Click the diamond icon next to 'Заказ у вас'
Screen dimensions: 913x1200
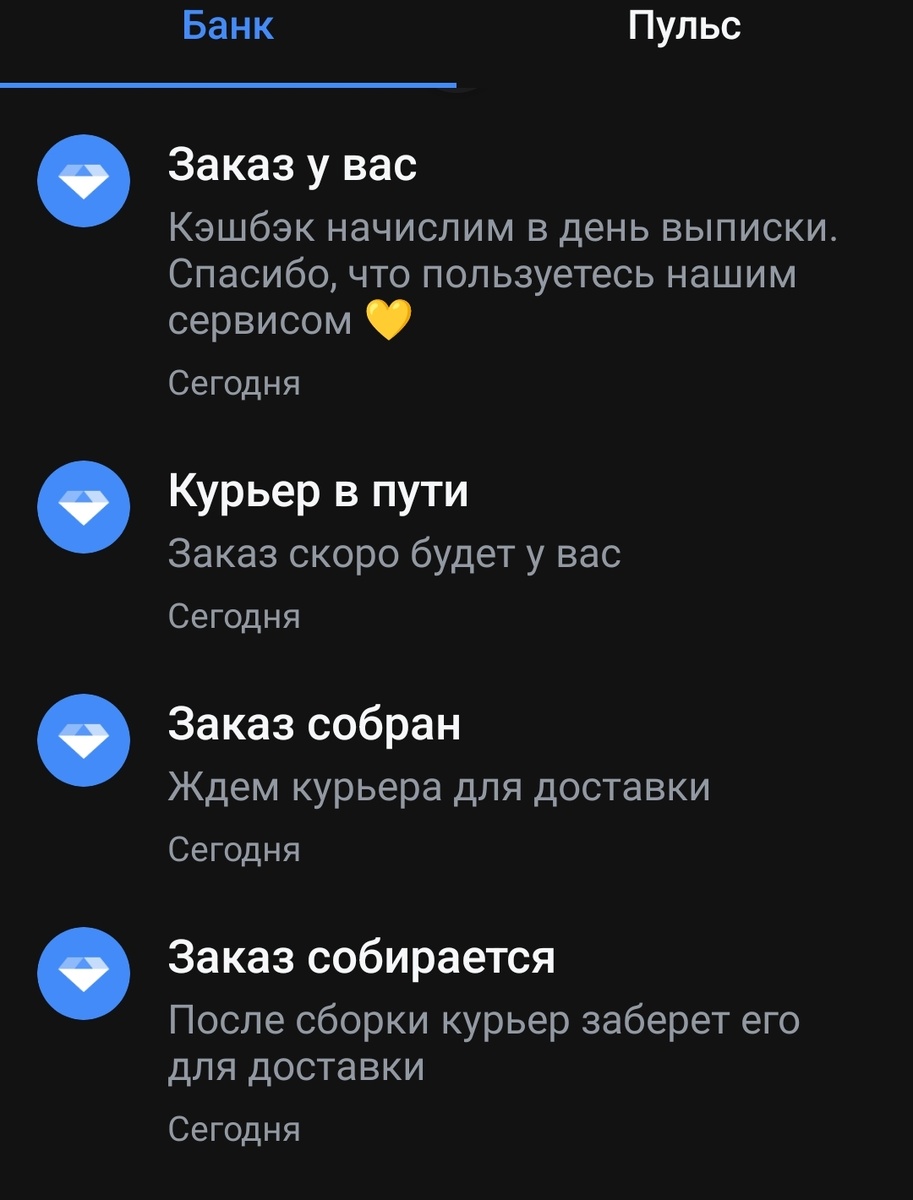84,180
